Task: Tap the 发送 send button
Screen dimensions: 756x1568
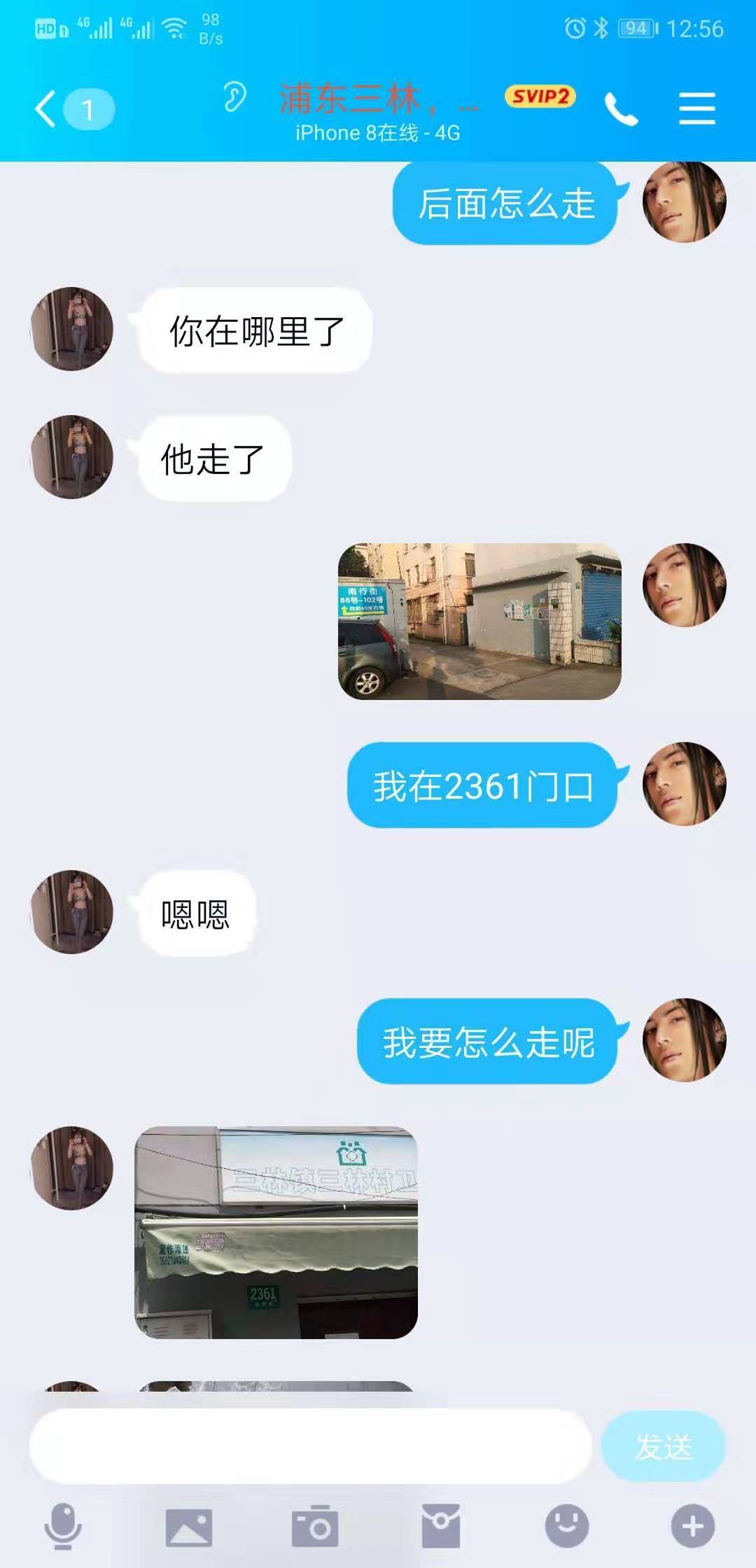Action: click(x=662, y=1446)
